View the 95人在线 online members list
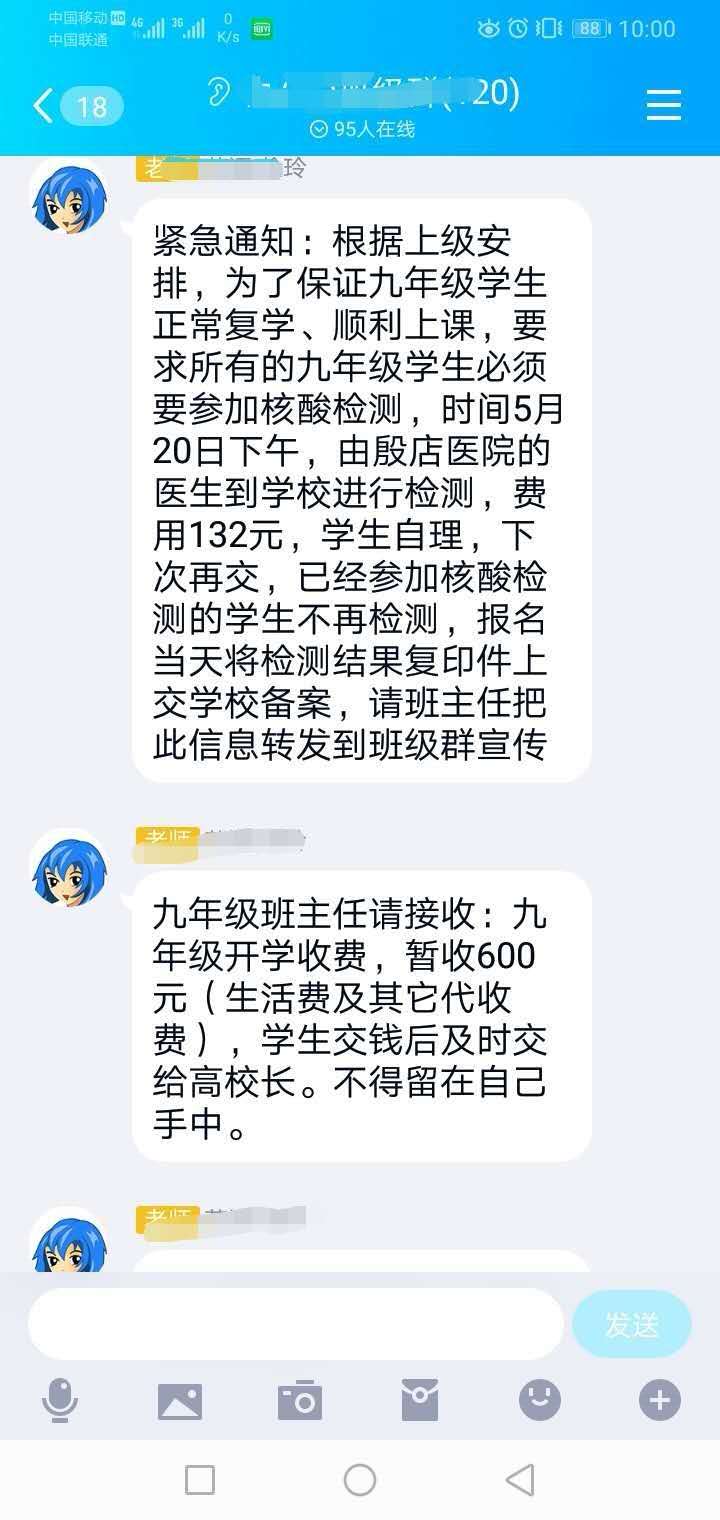This screenshot has width=720, height=1520. pos(361,129)
